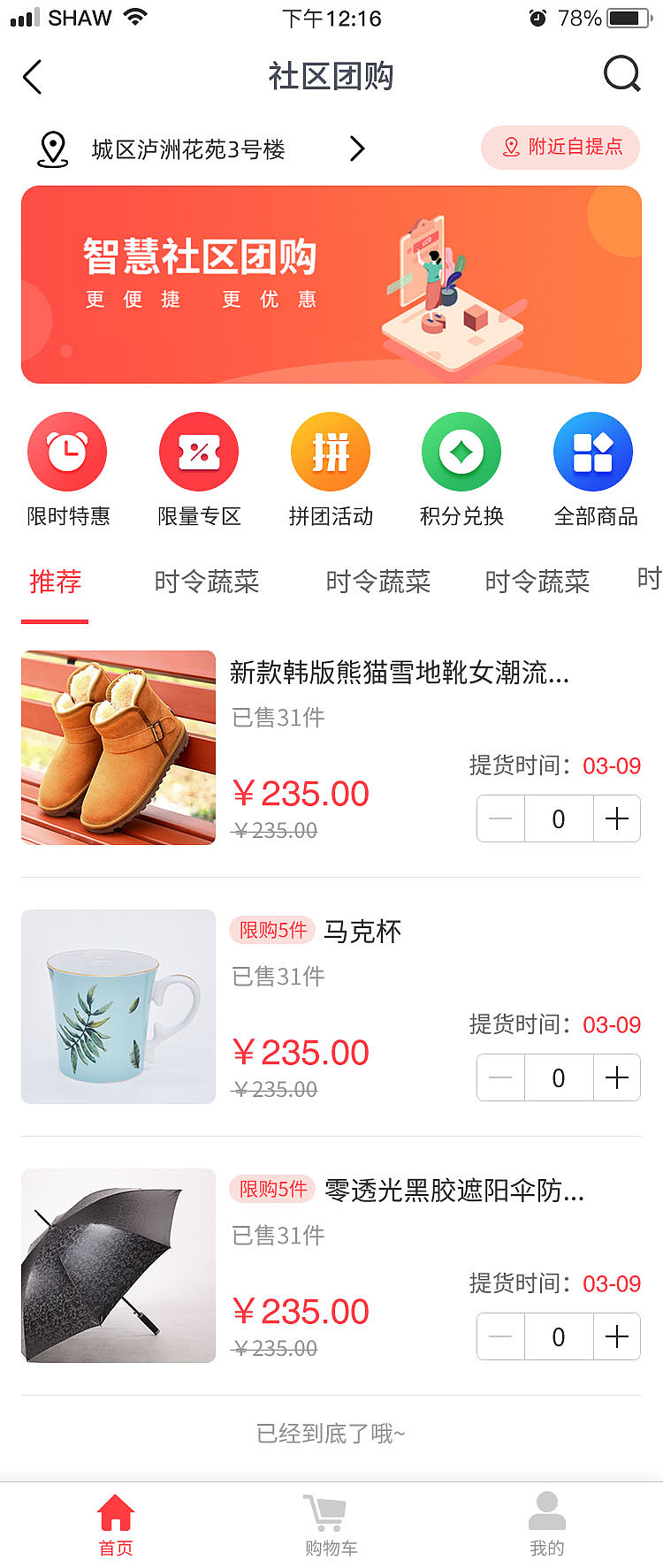
Task: Open the 限时特惠 flash-sale alarm clock icon
Action: tap(67, 451)
